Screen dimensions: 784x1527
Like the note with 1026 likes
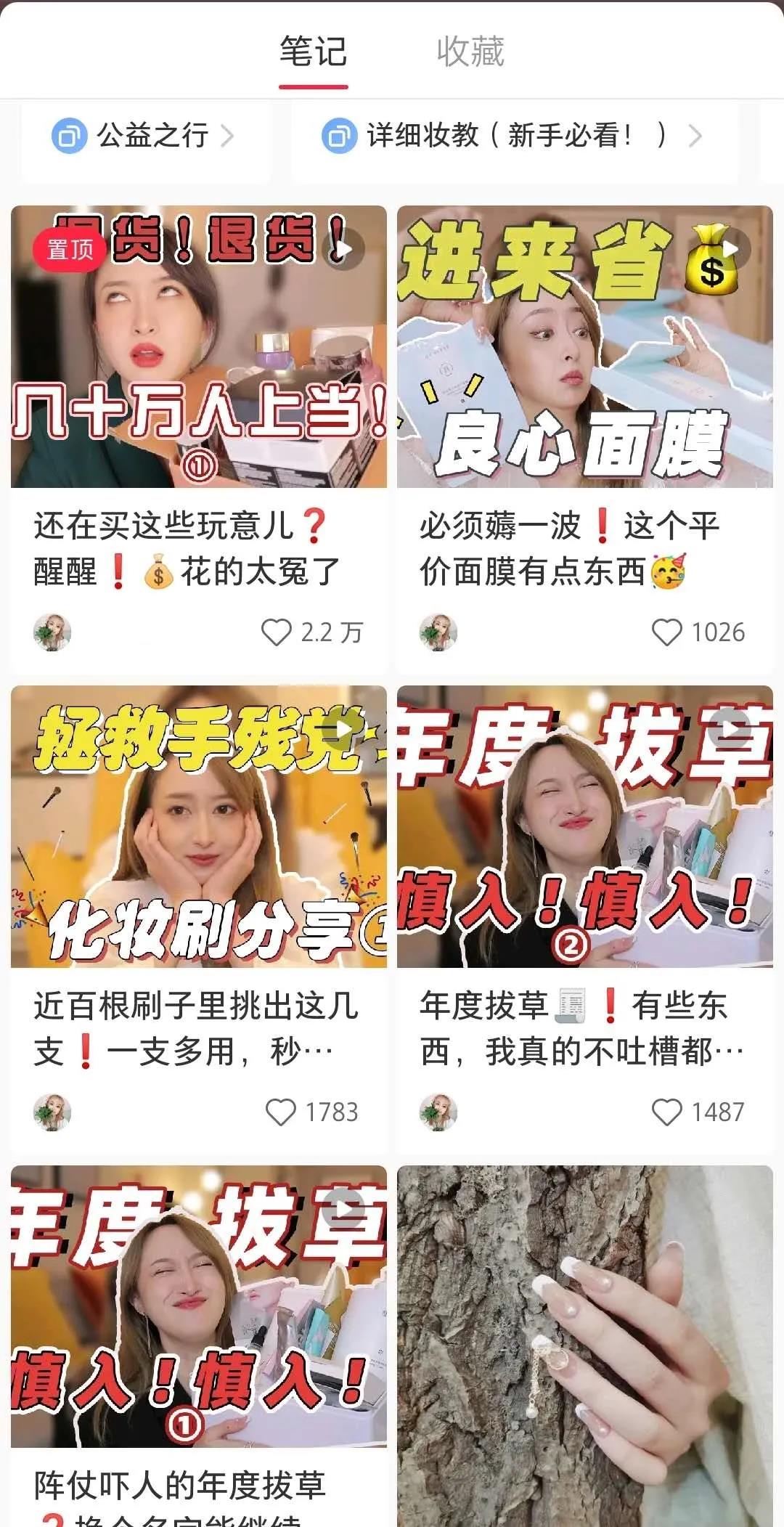point(666,632)
